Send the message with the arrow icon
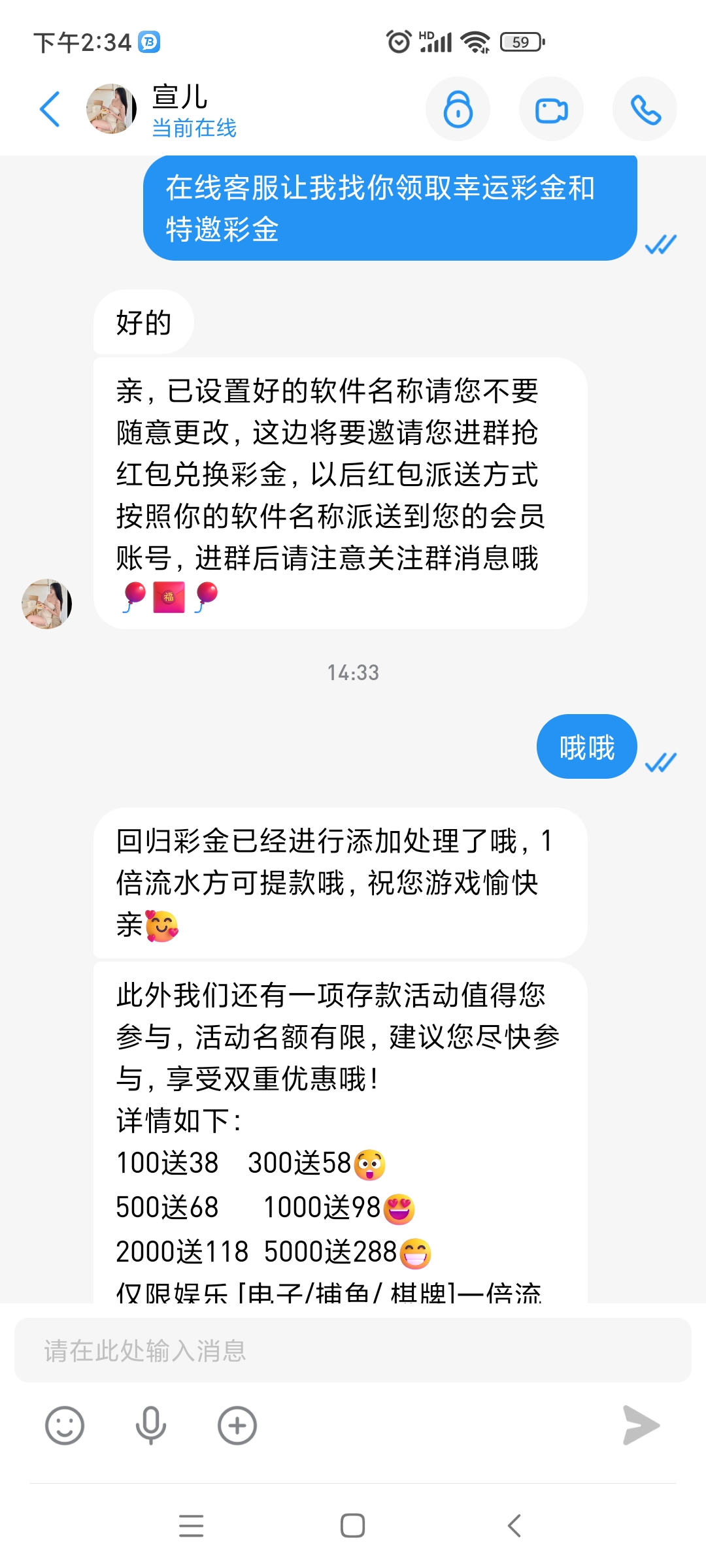Viewport: 706px width, 1568px height. [x=641, y=1425]
